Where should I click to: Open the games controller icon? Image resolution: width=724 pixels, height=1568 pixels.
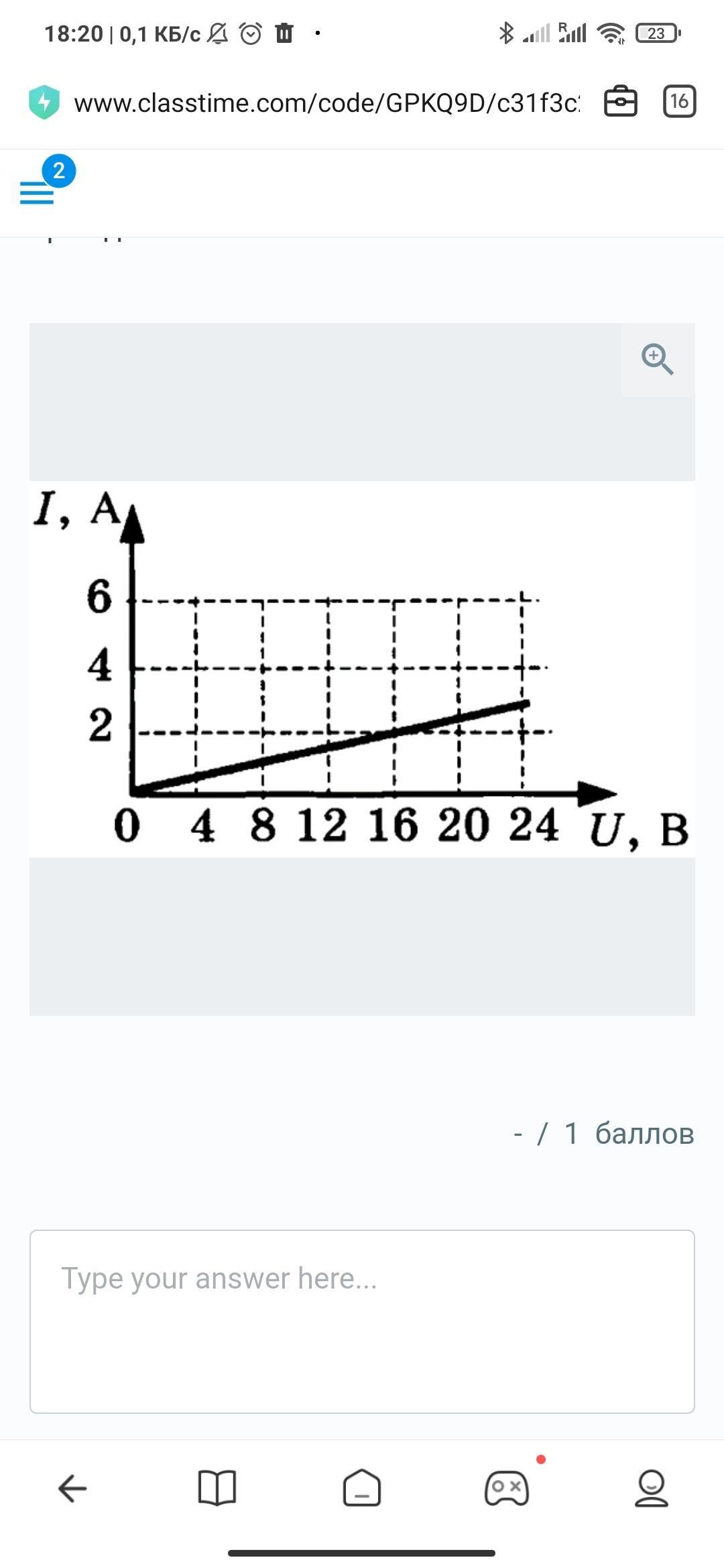(x=507, y=1489)
